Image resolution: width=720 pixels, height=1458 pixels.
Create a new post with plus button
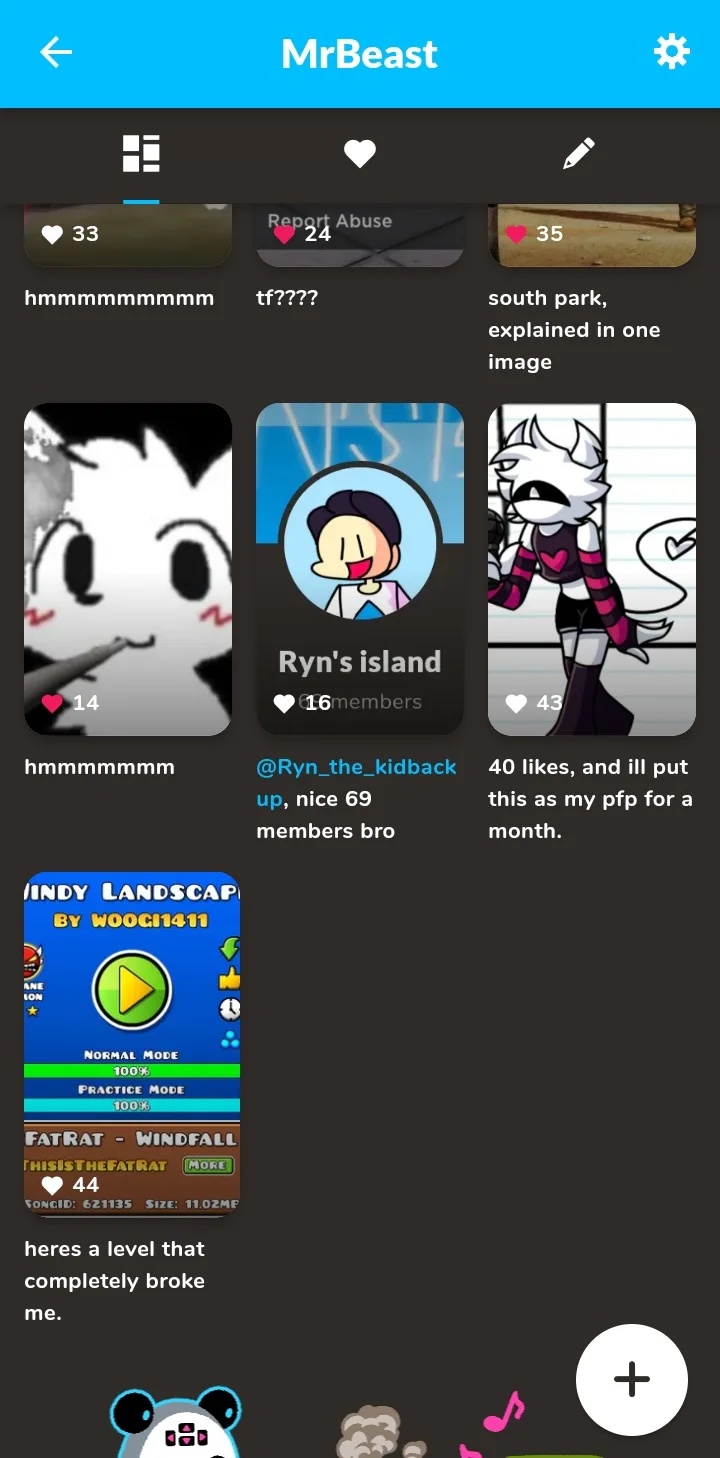632,1380
